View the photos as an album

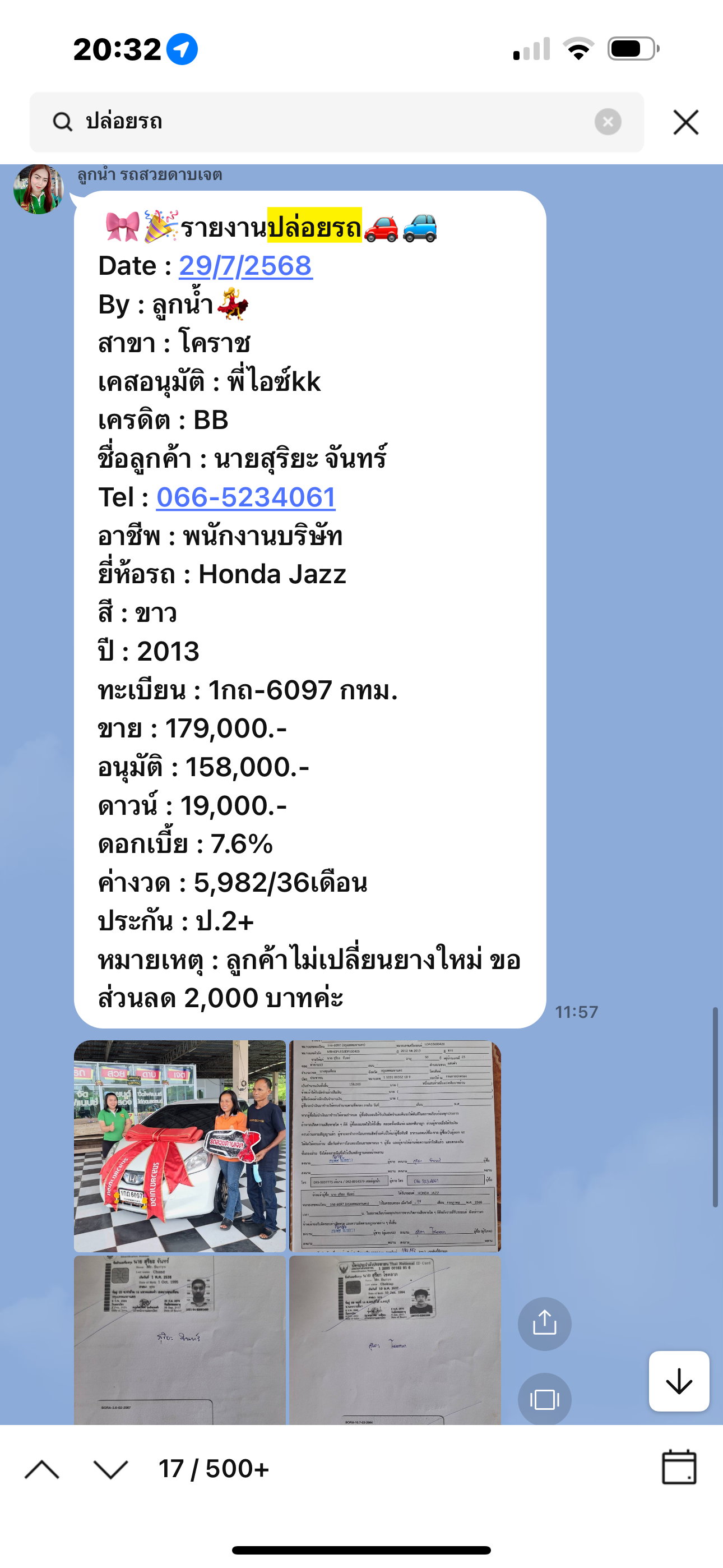pos(544,1399)
